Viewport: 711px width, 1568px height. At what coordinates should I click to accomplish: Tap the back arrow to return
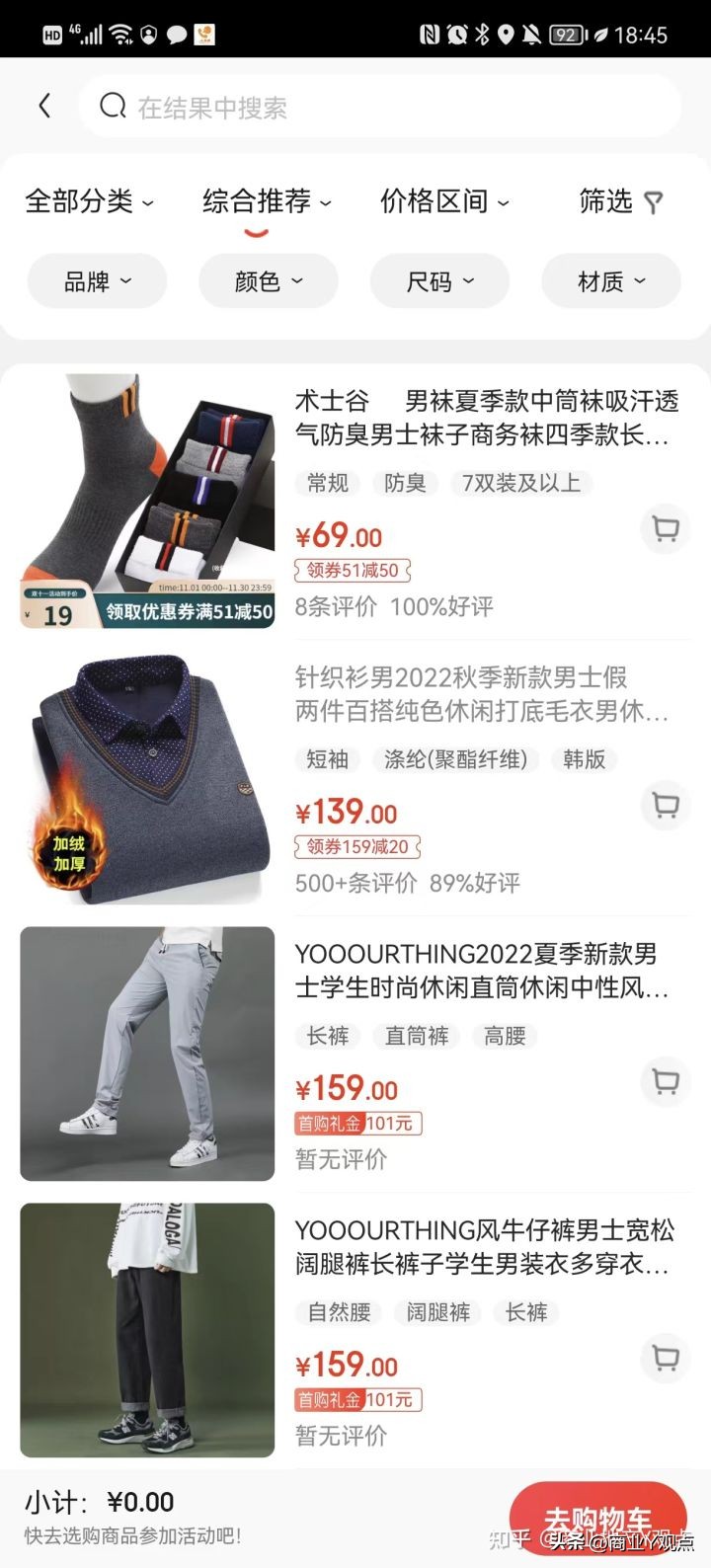[x=44, y=105]
